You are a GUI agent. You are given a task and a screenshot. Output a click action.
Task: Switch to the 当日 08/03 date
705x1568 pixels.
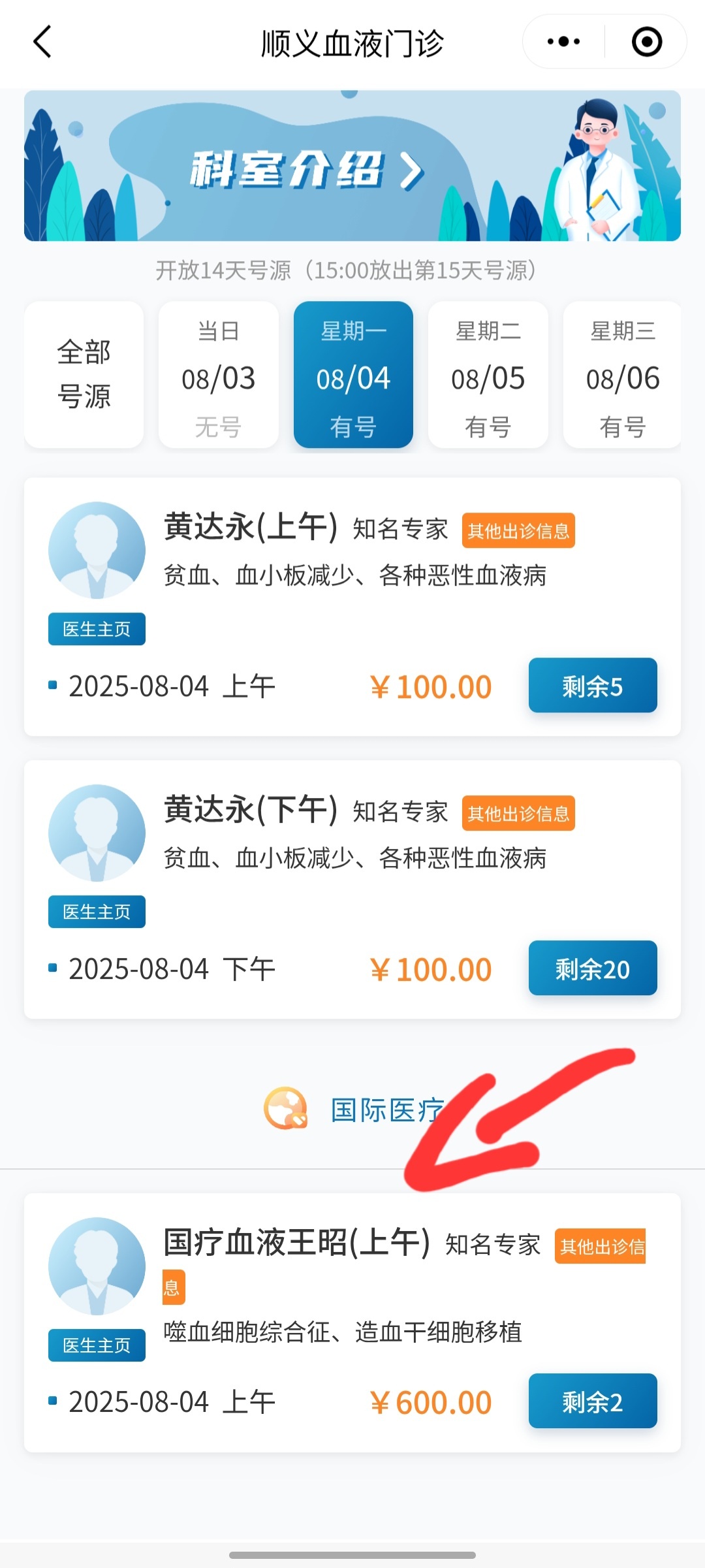[x=219, y=374]
